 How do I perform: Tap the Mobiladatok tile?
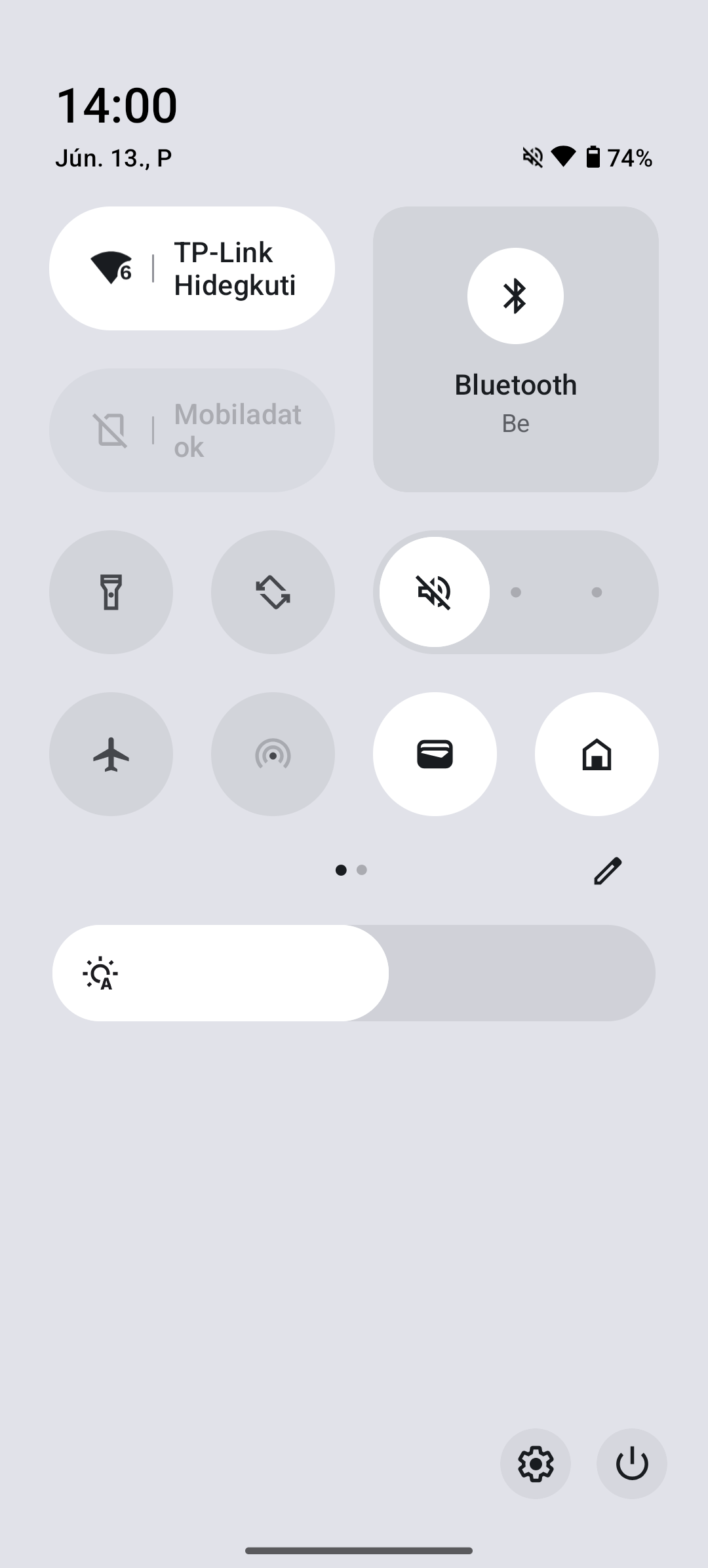click(x=192, y=430)
